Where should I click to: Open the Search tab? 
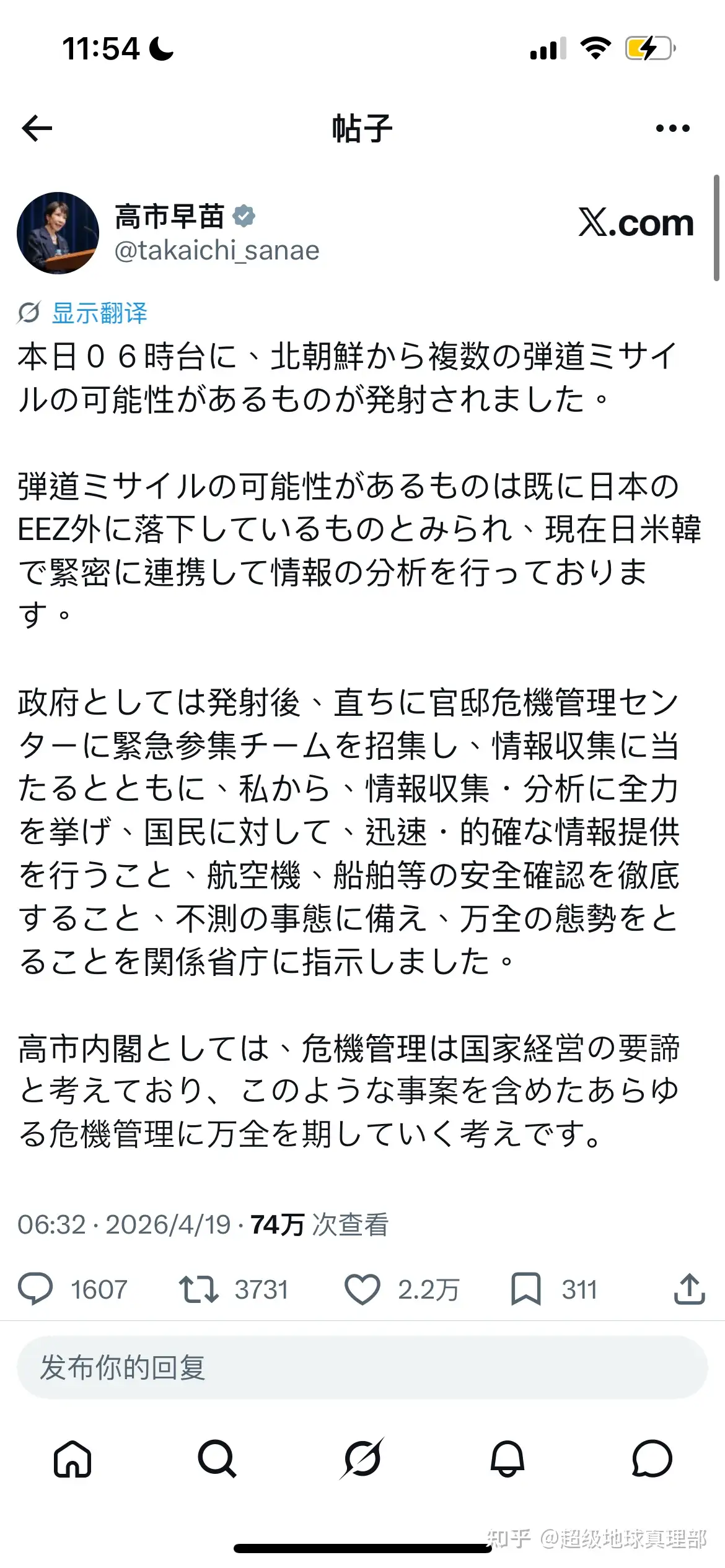[217, 1458]
